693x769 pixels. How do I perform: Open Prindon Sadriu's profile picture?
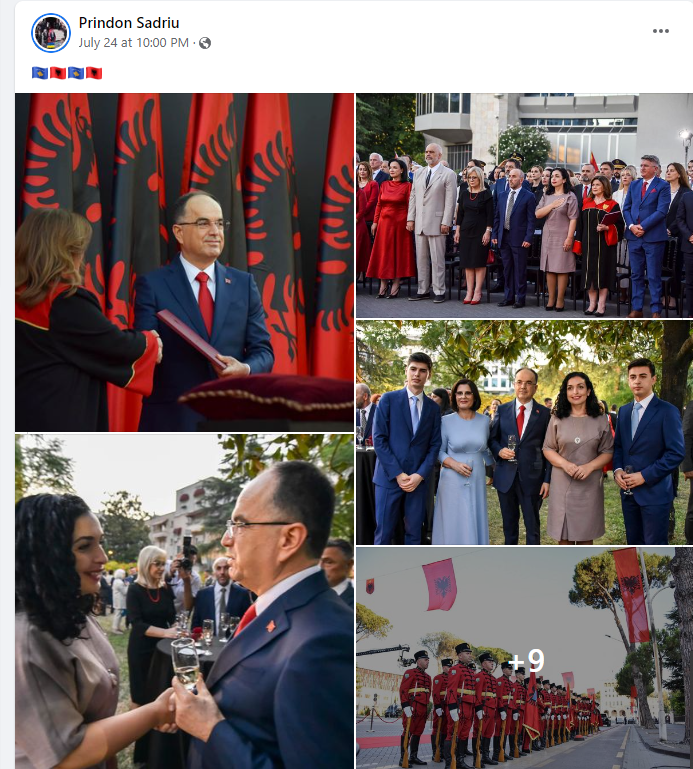pyautogui.click(x=51, y=33)
